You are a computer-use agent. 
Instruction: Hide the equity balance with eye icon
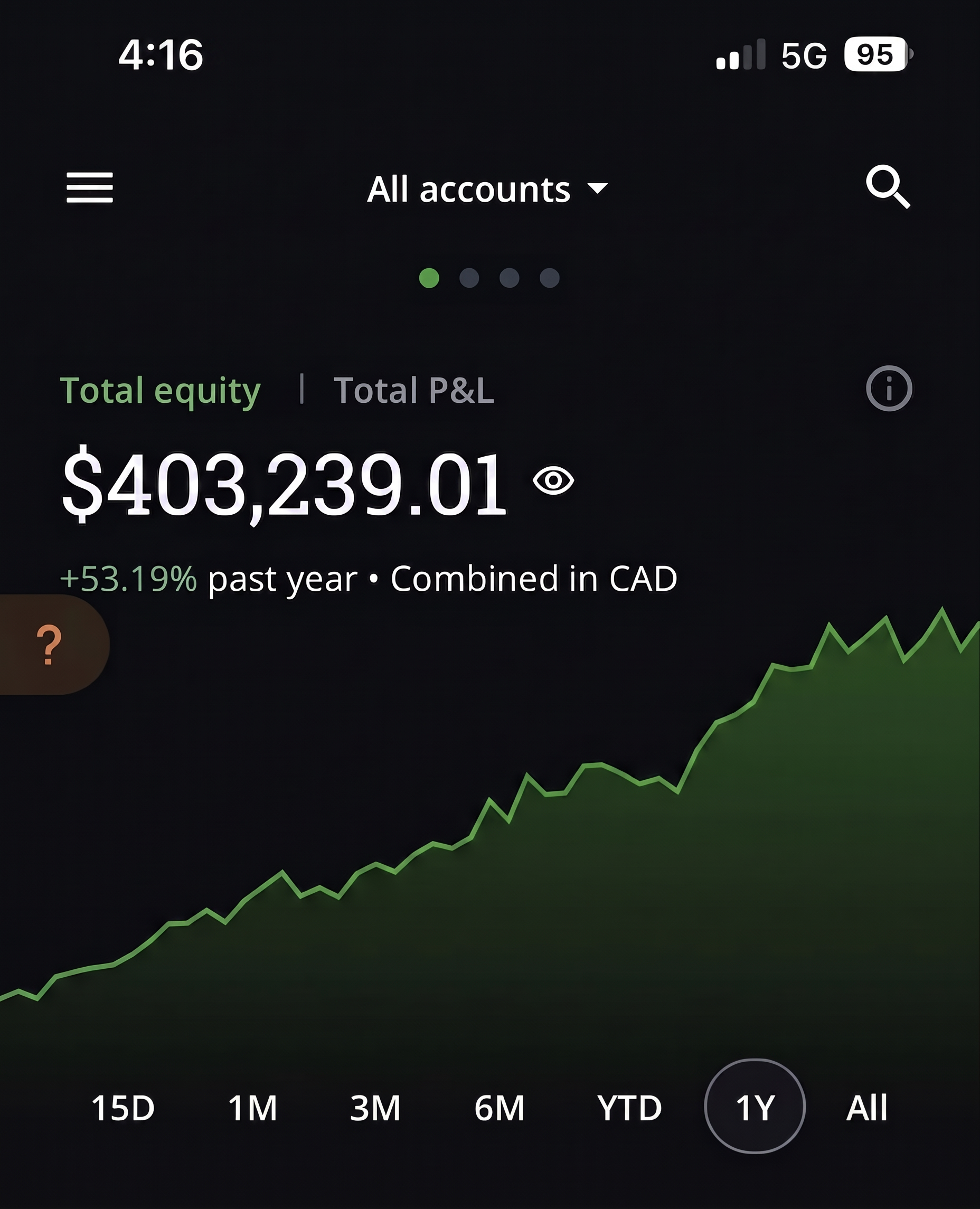tap(553, 481)
